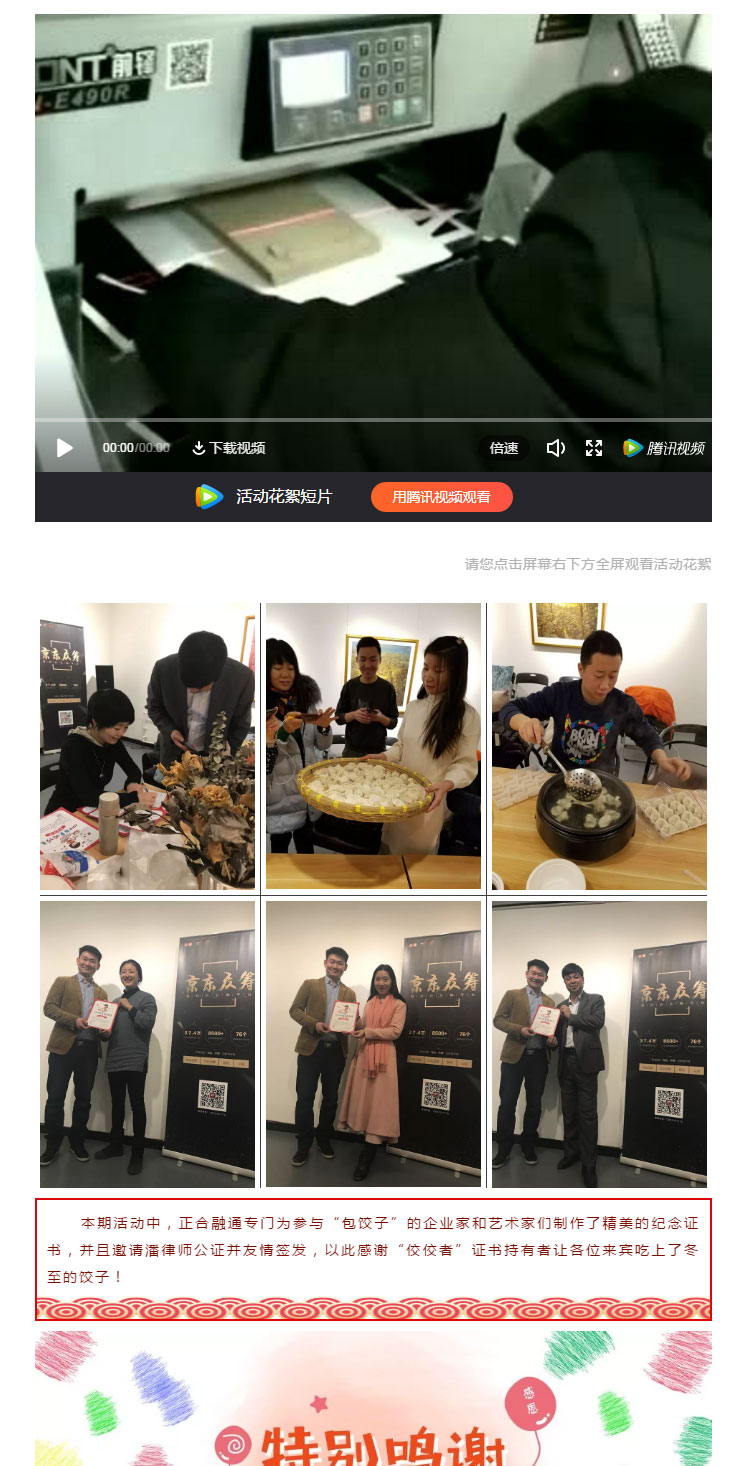Open the 倍速 playback speed option

pyautogui.click(x=504, y=448)
